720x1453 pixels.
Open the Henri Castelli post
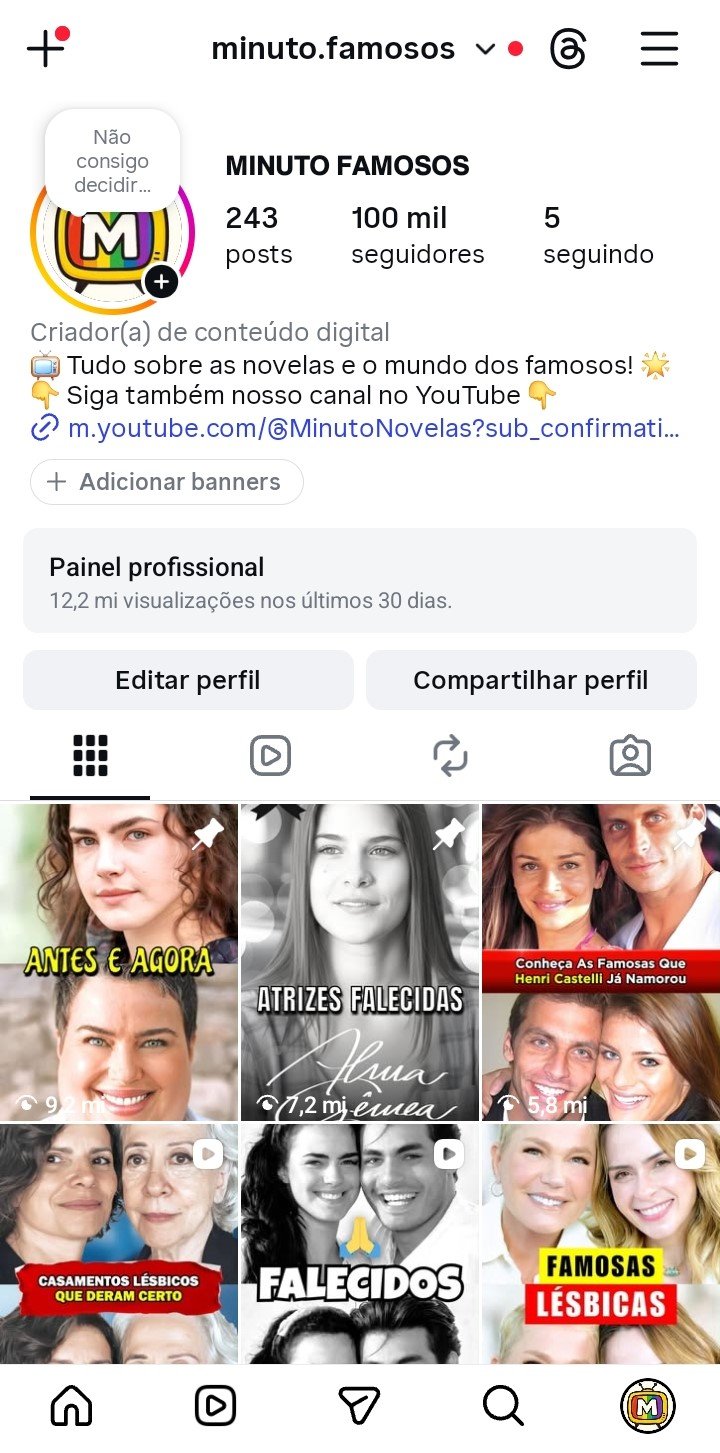point(600,962)
